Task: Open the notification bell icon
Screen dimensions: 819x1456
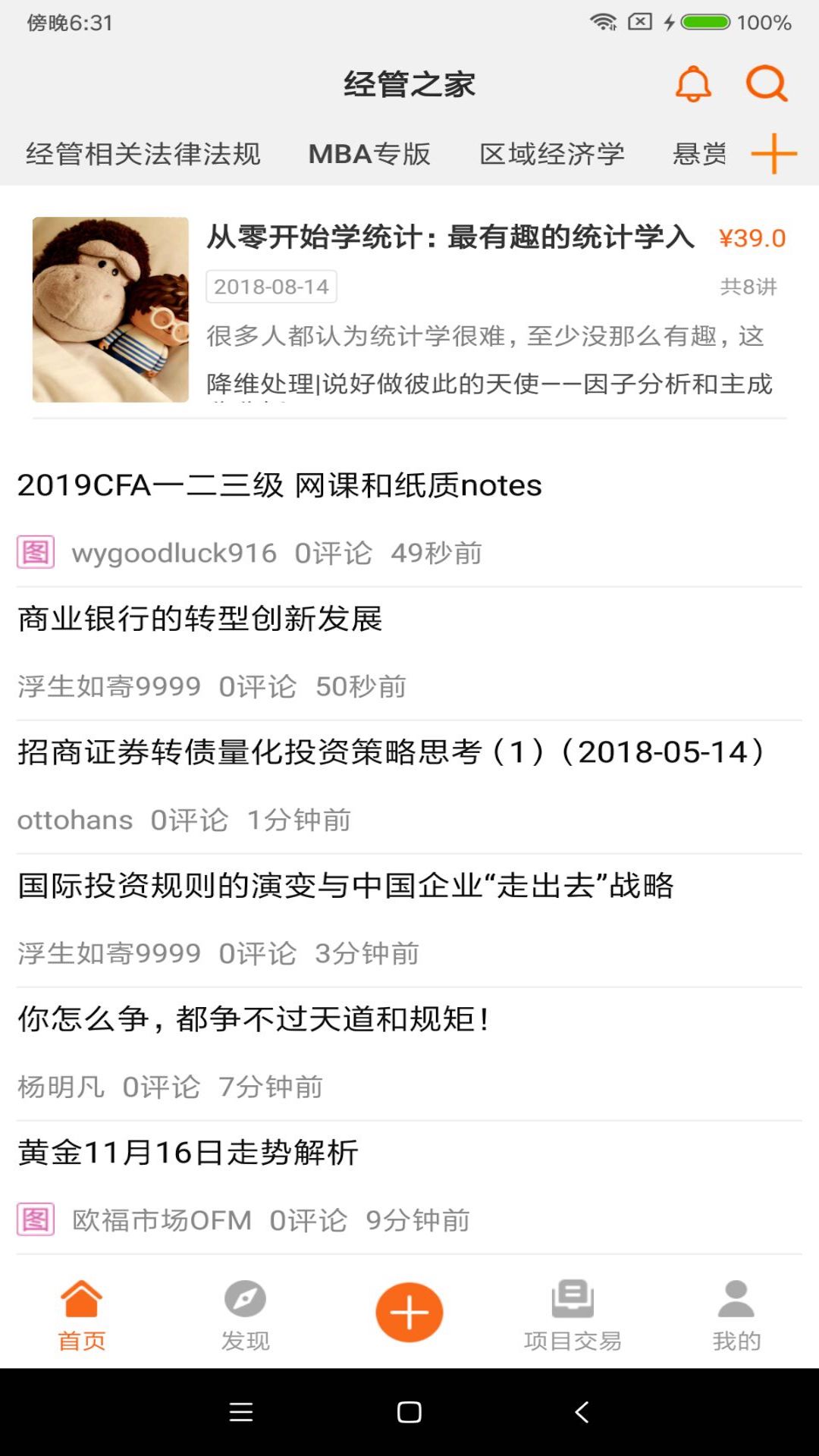Action: (692, 84)
